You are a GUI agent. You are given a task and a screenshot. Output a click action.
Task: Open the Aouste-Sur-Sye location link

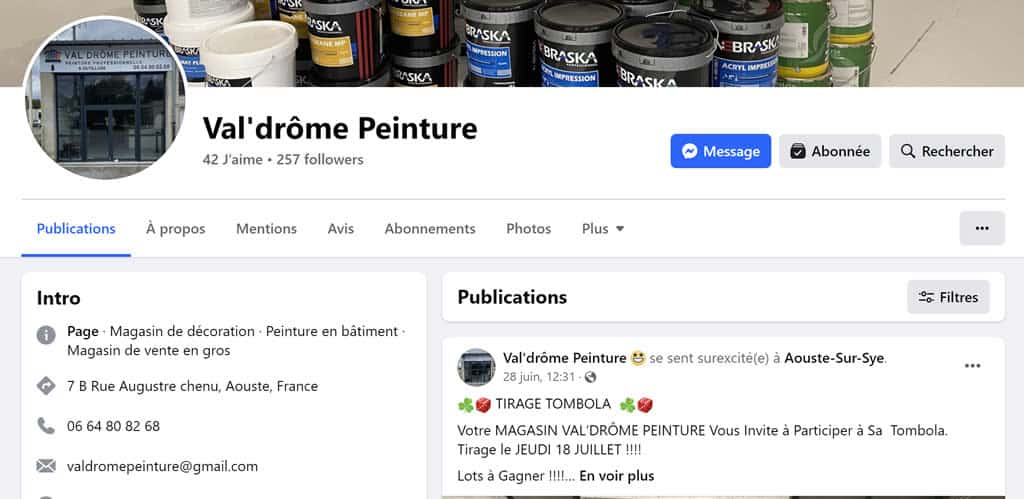834,358
